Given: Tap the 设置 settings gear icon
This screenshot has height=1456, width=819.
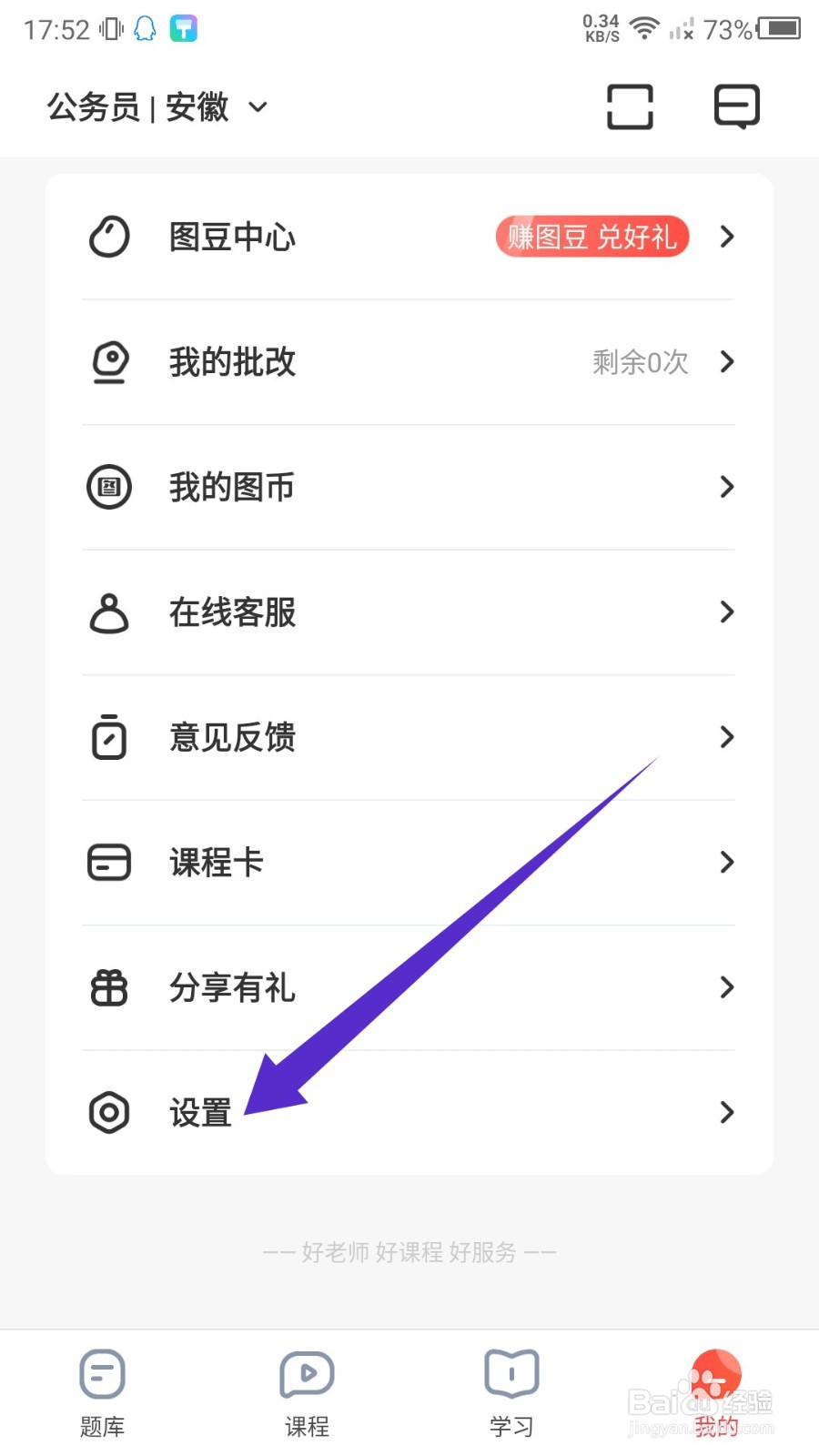Looking at the screenshot, I should tap(108, 1112).
